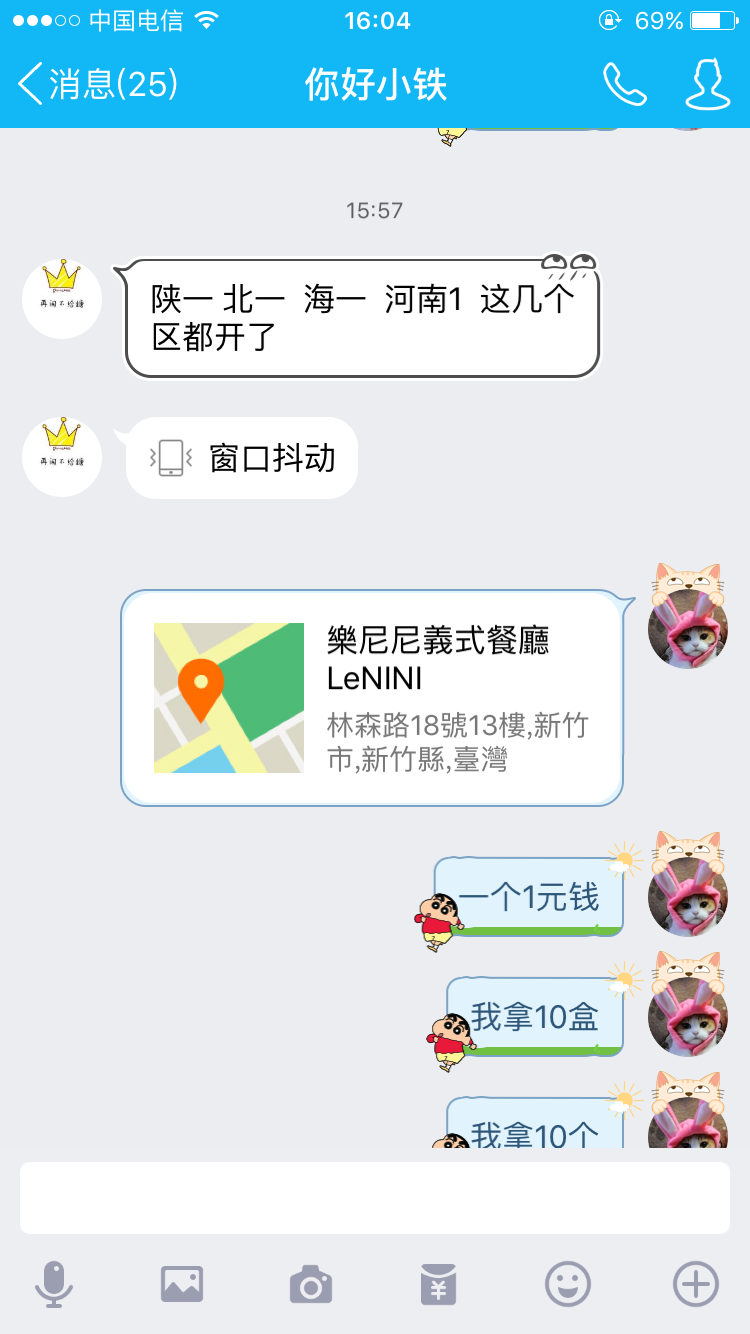
Task: Start a voice call with 你好小铁
Action: tap(625, 84)
